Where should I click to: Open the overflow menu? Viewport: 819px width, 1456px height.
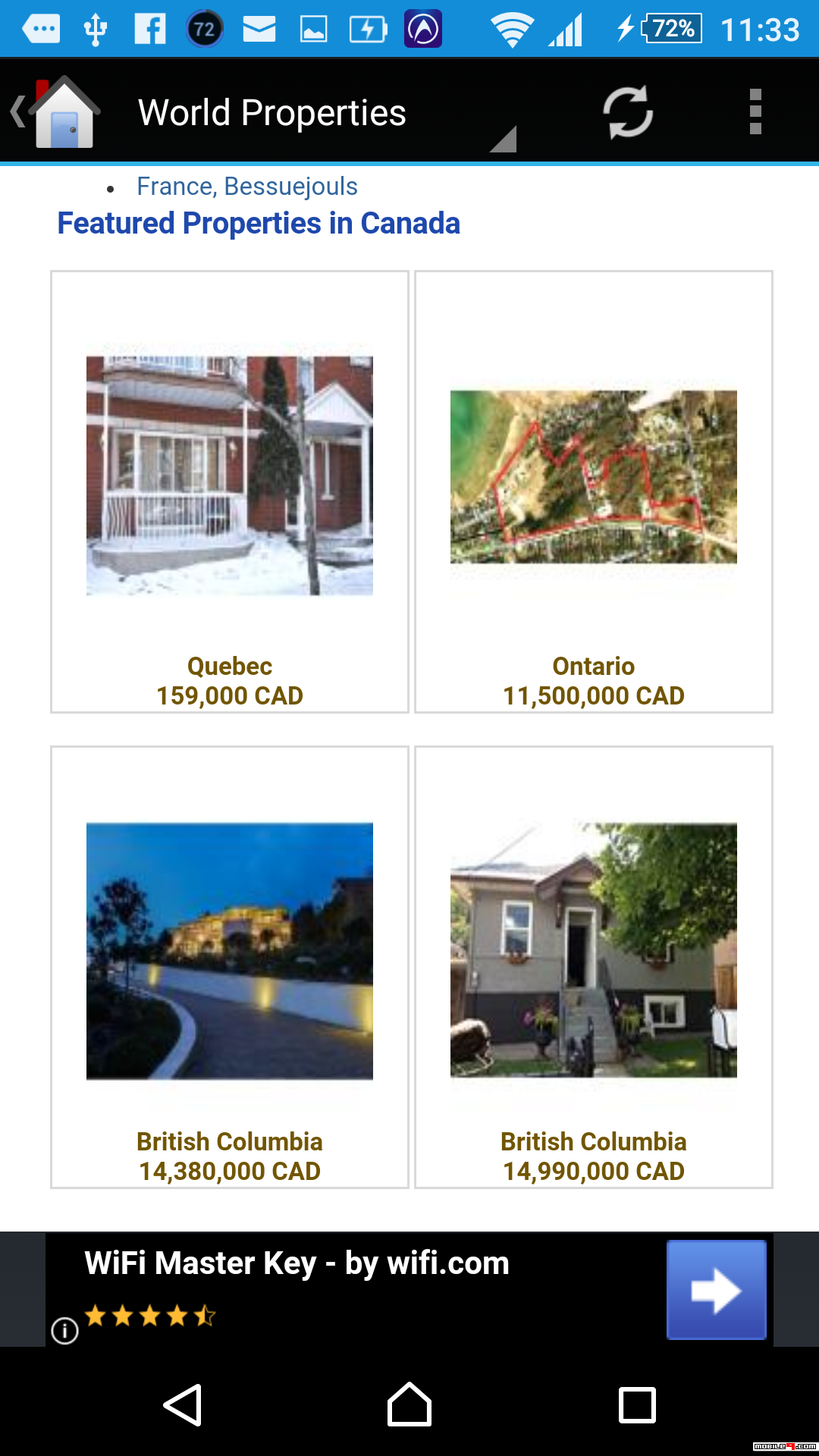click(x=755, y=112)
